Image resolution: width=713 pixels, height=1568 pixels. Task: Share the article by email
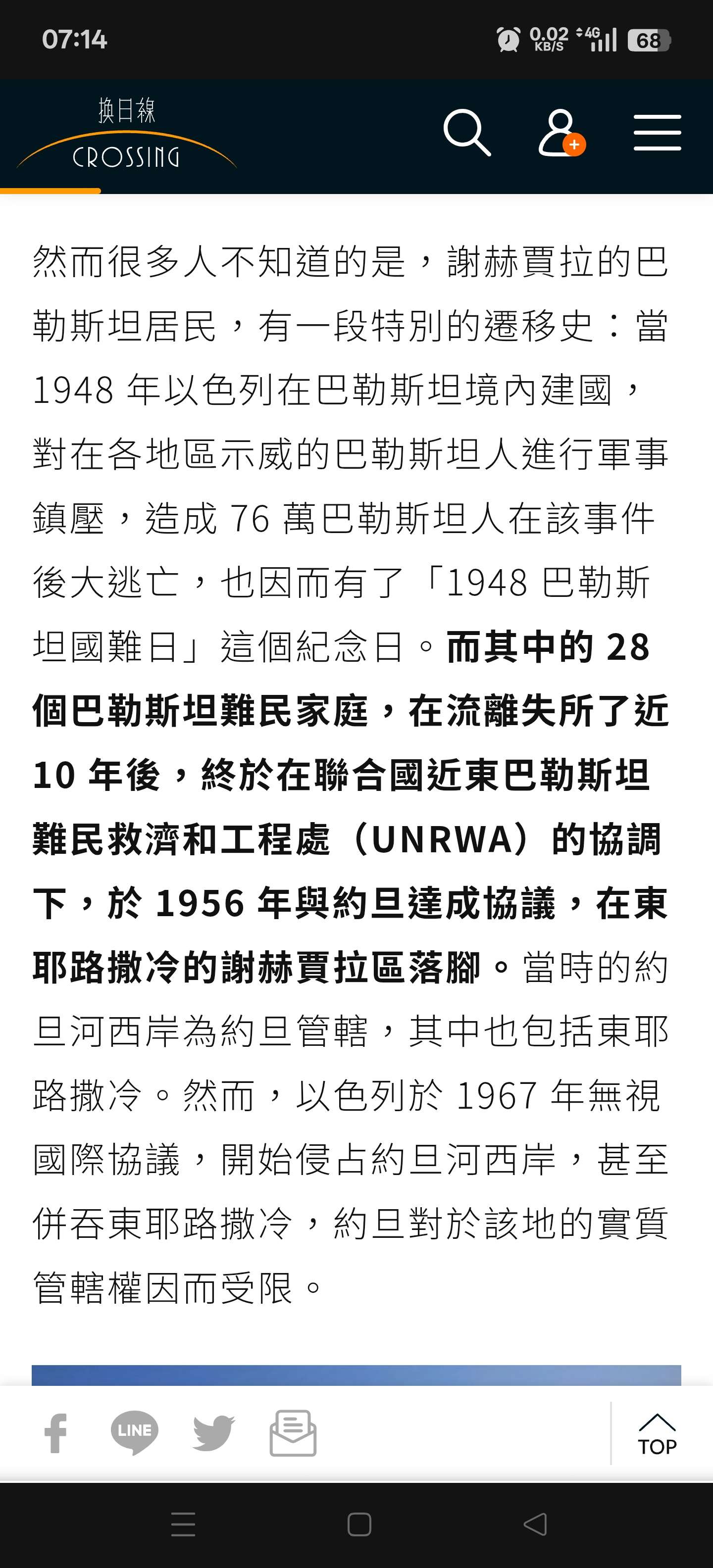[293, 1433]
